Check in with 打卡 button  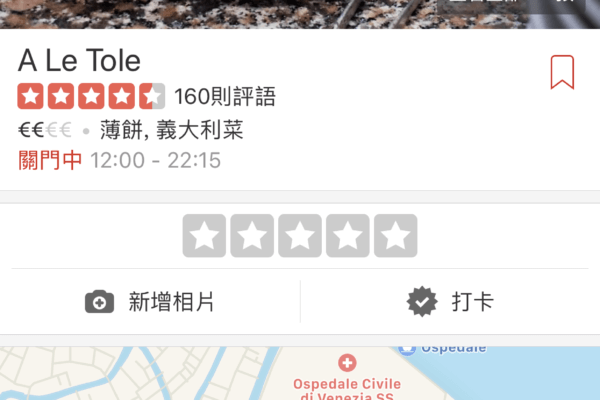pyautogui.click(x=450, y=302)
